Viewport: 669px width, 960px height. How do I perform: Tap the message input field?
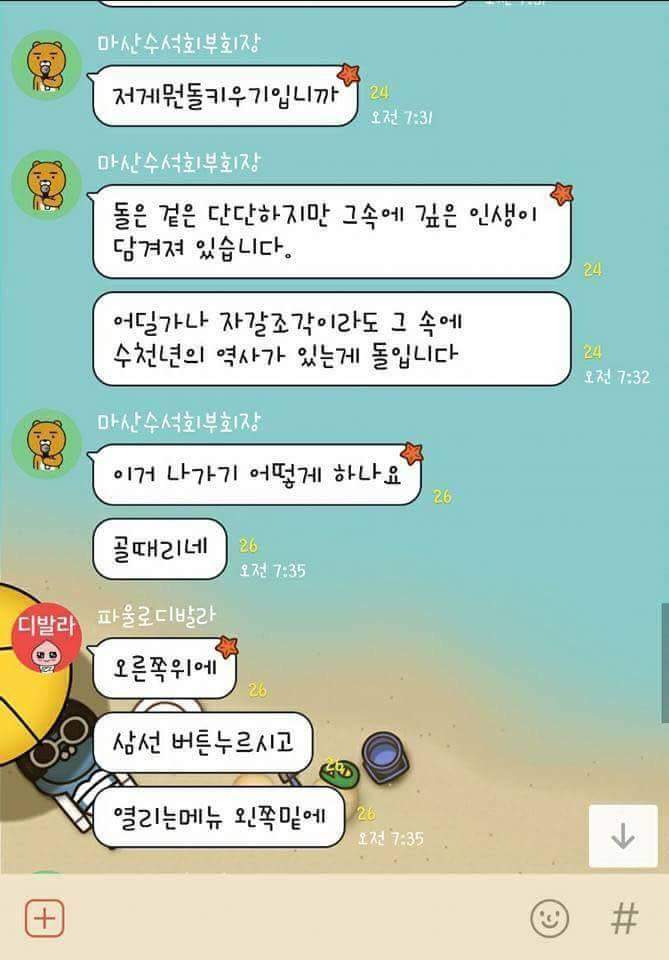(x=290, y=917)
